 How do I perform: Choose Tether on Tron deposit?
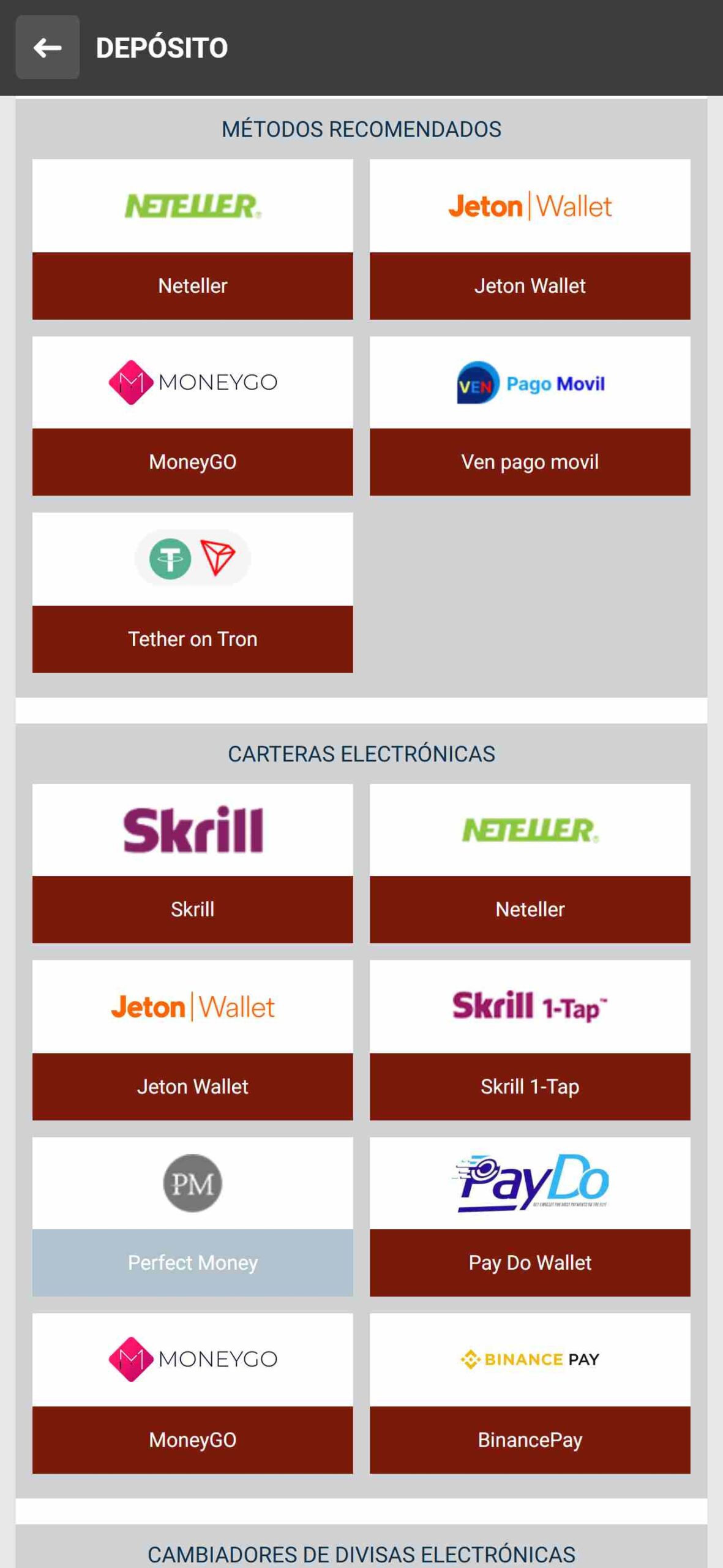tap(192, 592)
